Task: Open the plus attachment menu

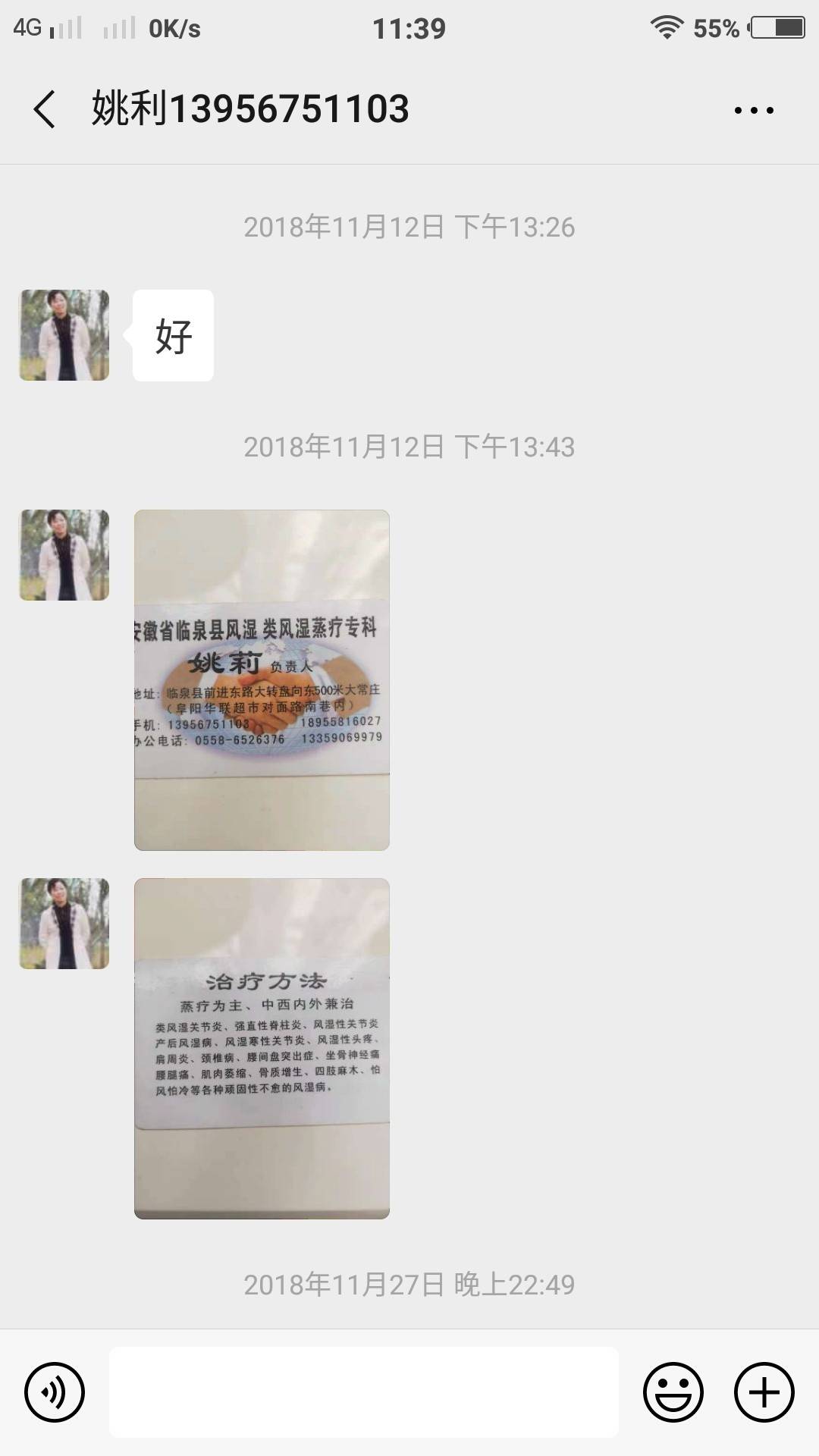Action: [x=764, y=1392]
